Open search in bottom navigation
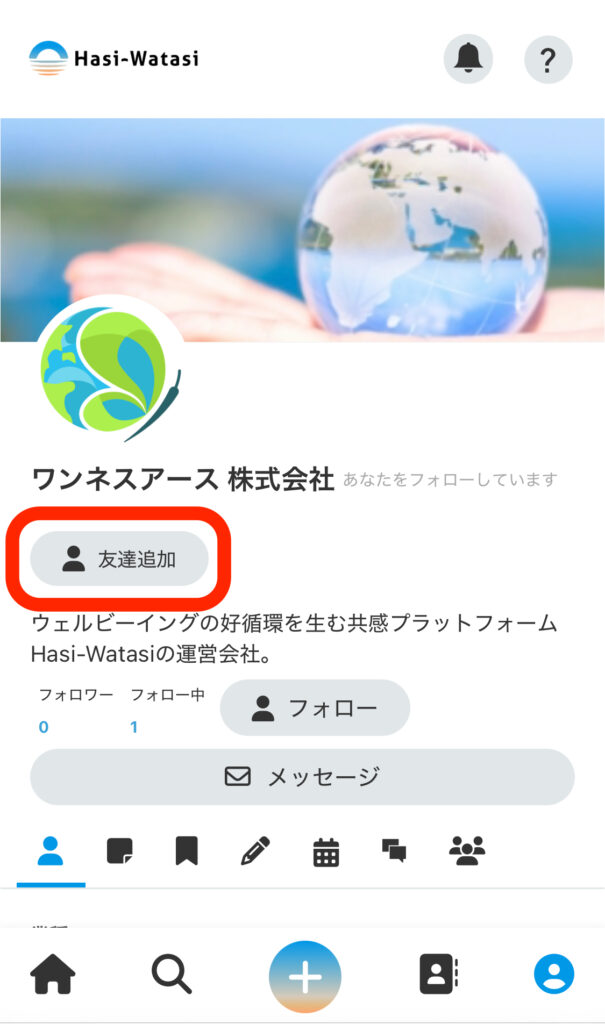 coord(172,974)
